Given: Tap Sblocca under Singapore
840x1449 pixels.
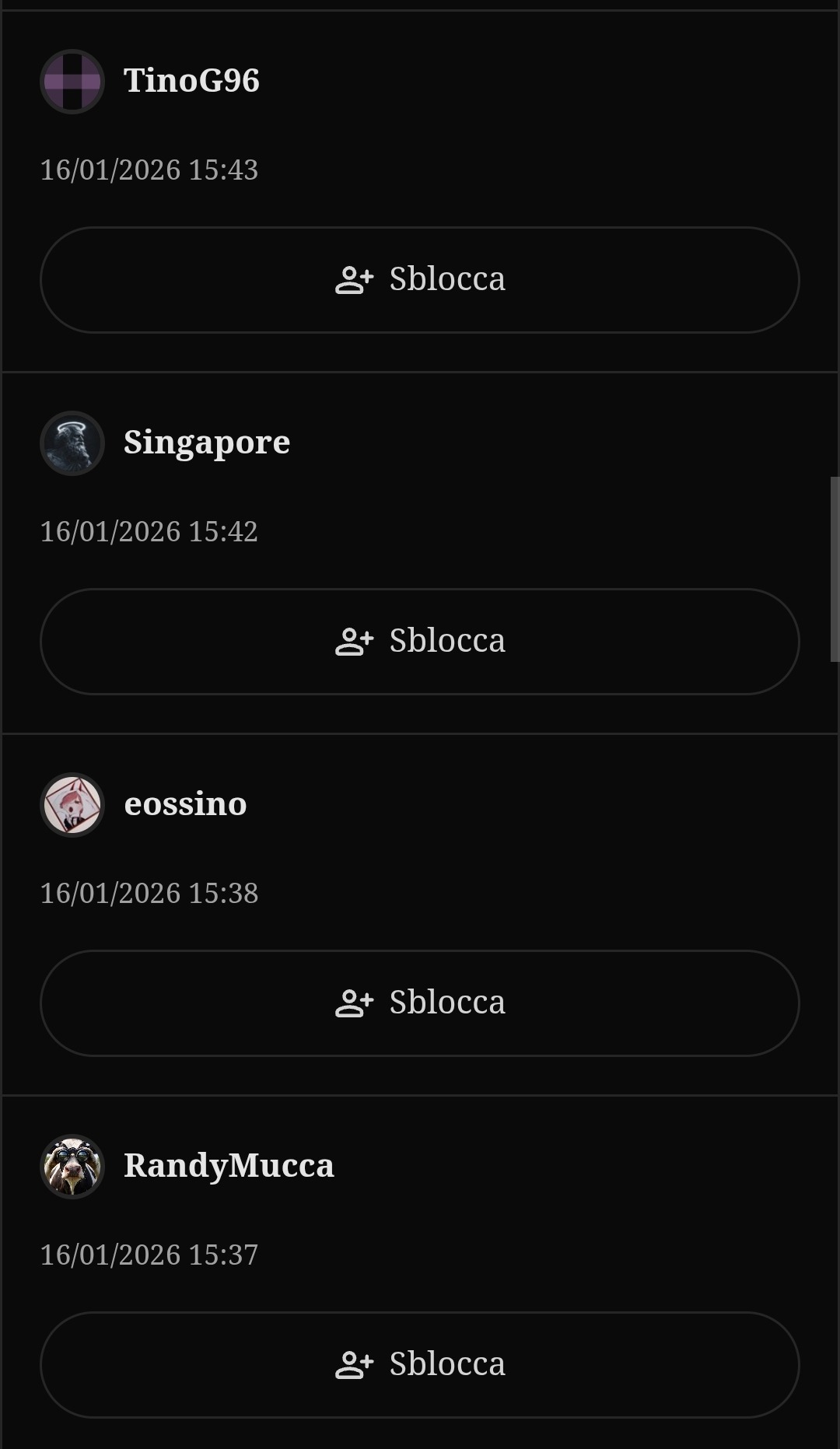Looking at the screenshot, I should click(x=420, y=642).
